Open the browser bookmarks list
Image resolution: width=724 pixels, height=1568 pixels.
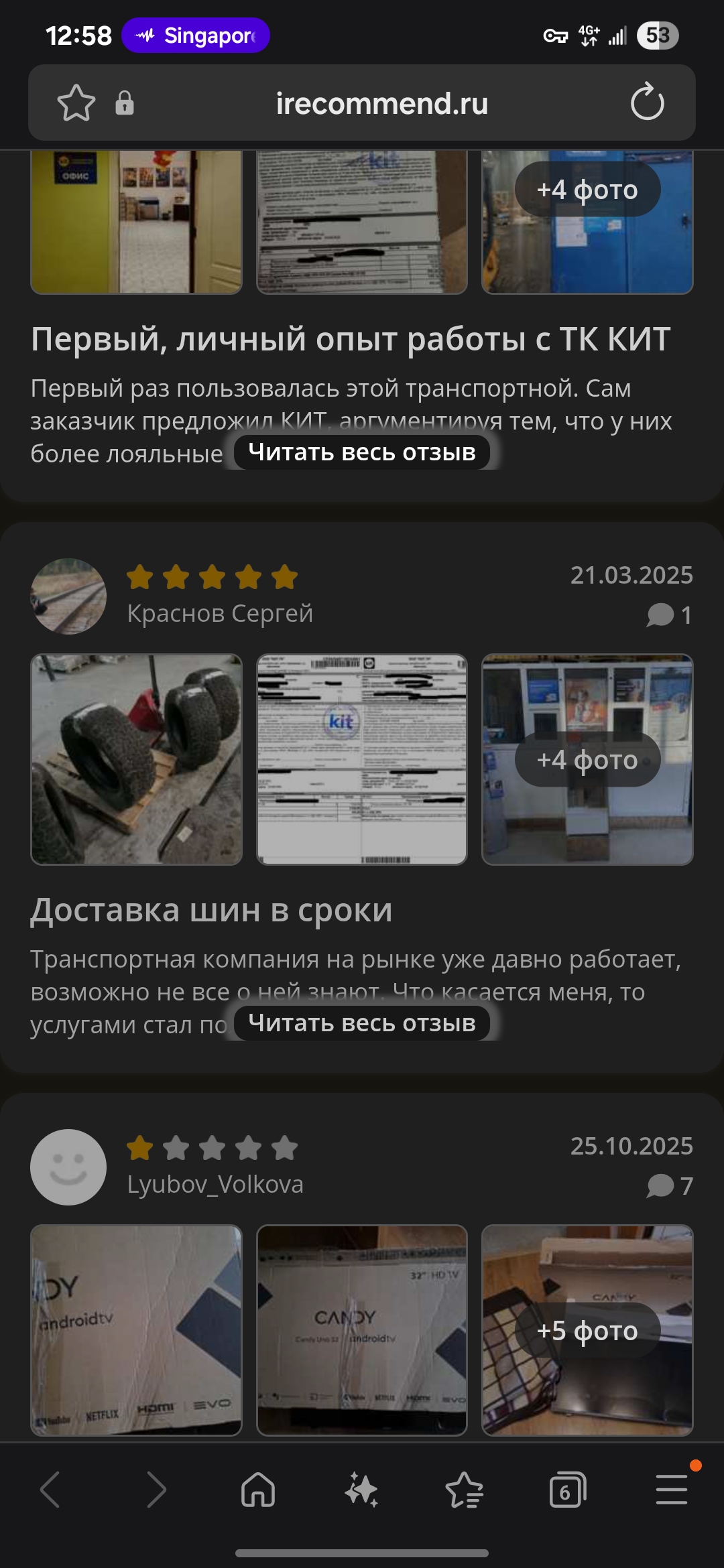[x=465, y=1490]
